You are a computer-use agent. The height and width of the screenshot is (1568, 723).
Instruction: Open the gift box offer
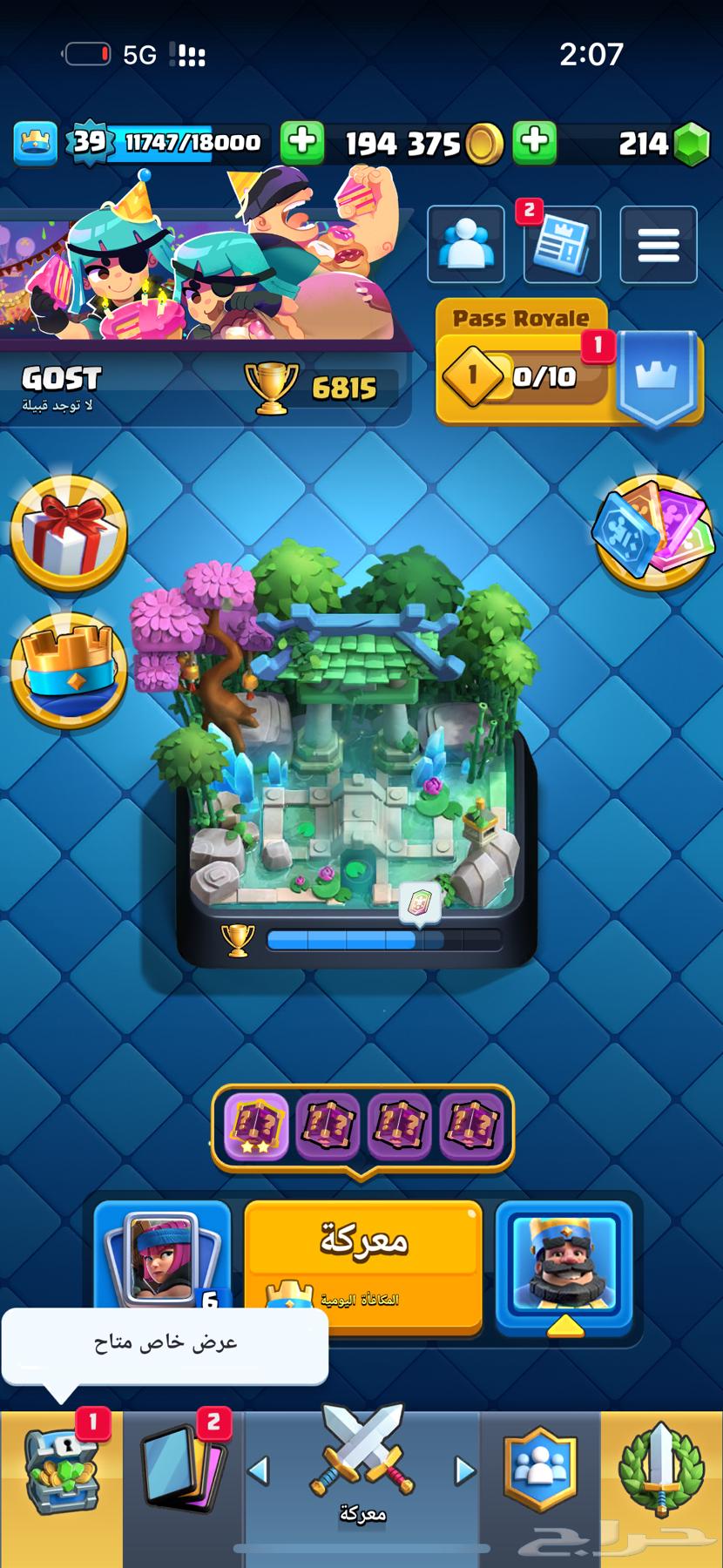click(x=68, y=533)
